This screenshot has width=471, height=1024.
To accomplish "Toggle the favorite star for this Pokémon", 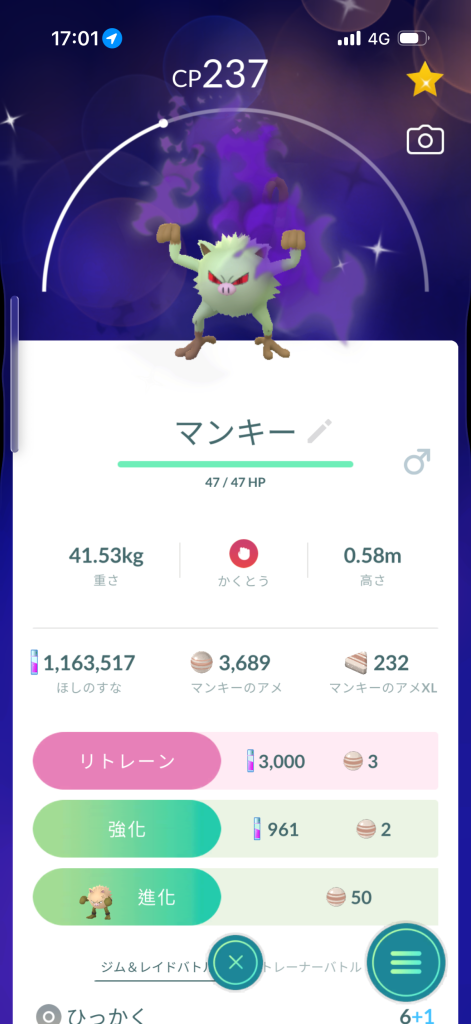I will coord(425,79).
